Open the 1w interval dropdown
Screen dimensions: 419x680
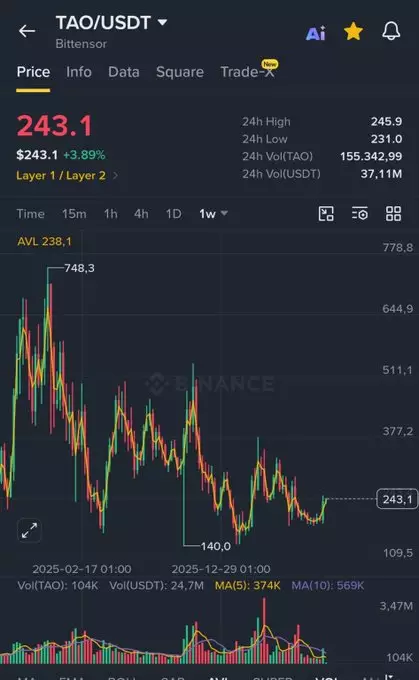pyautogui.click(x=213, y=214)
